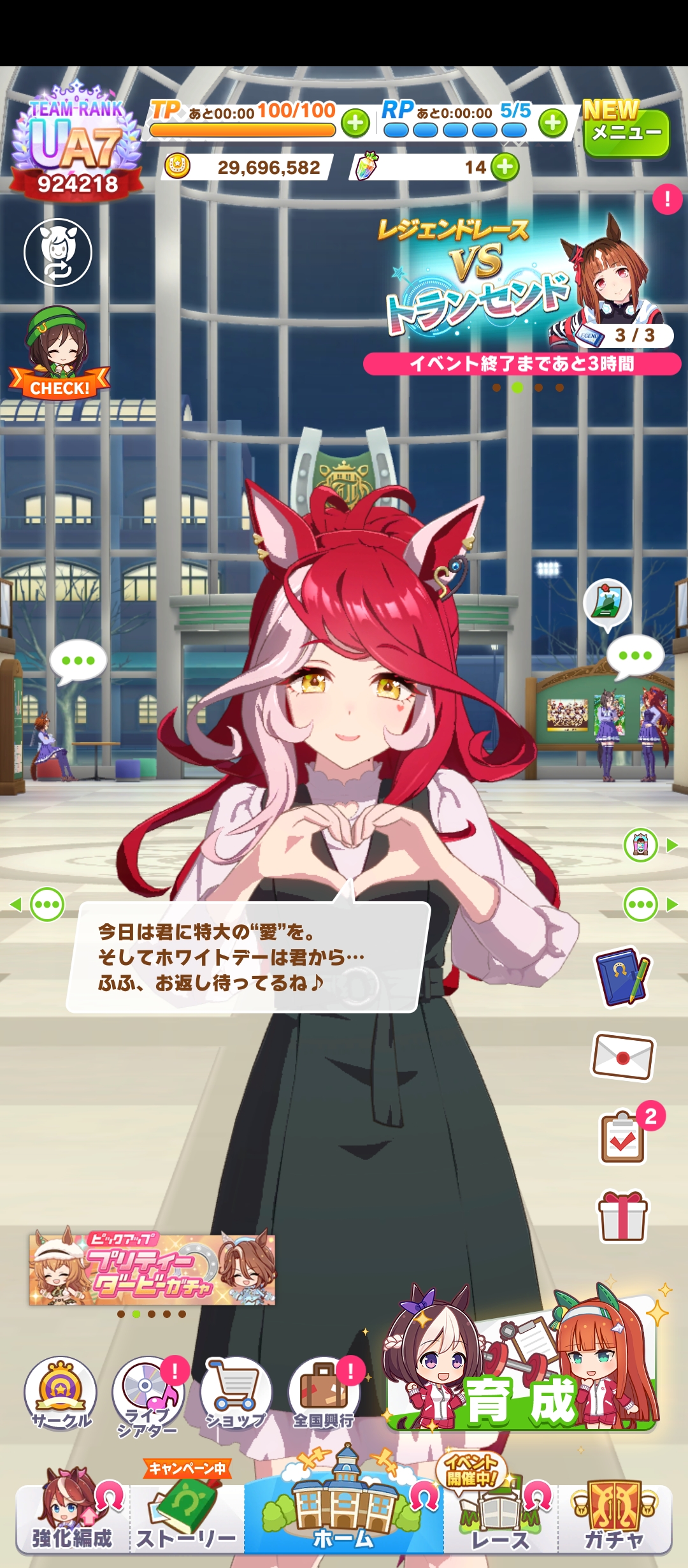Add more jewels with the plus button
The width and height of the screenshot is (688, 1568).
pyautogui.click(x=505, y=167)
